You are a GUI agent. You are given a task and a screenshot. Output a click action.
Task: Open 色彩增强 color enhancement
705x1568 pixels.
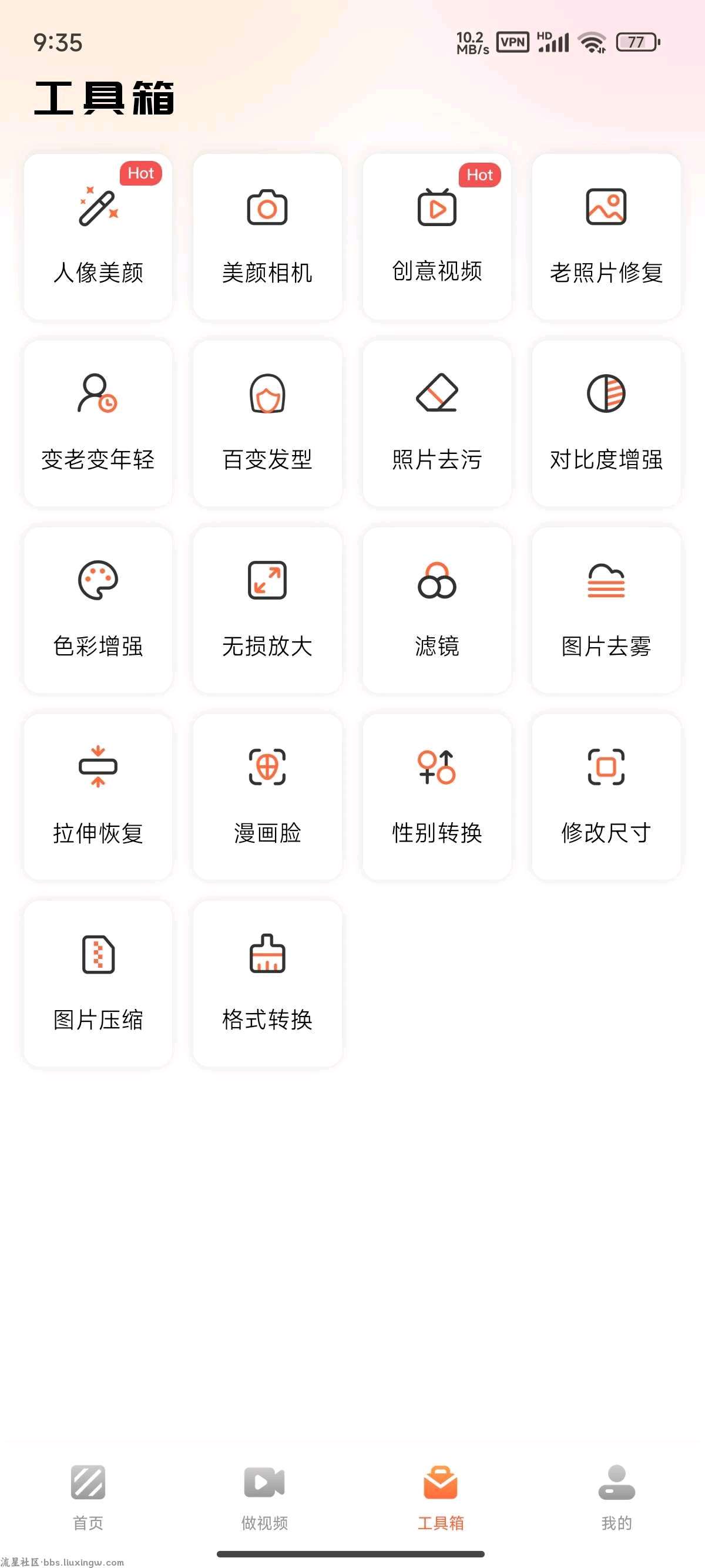[x=98, y=610]
